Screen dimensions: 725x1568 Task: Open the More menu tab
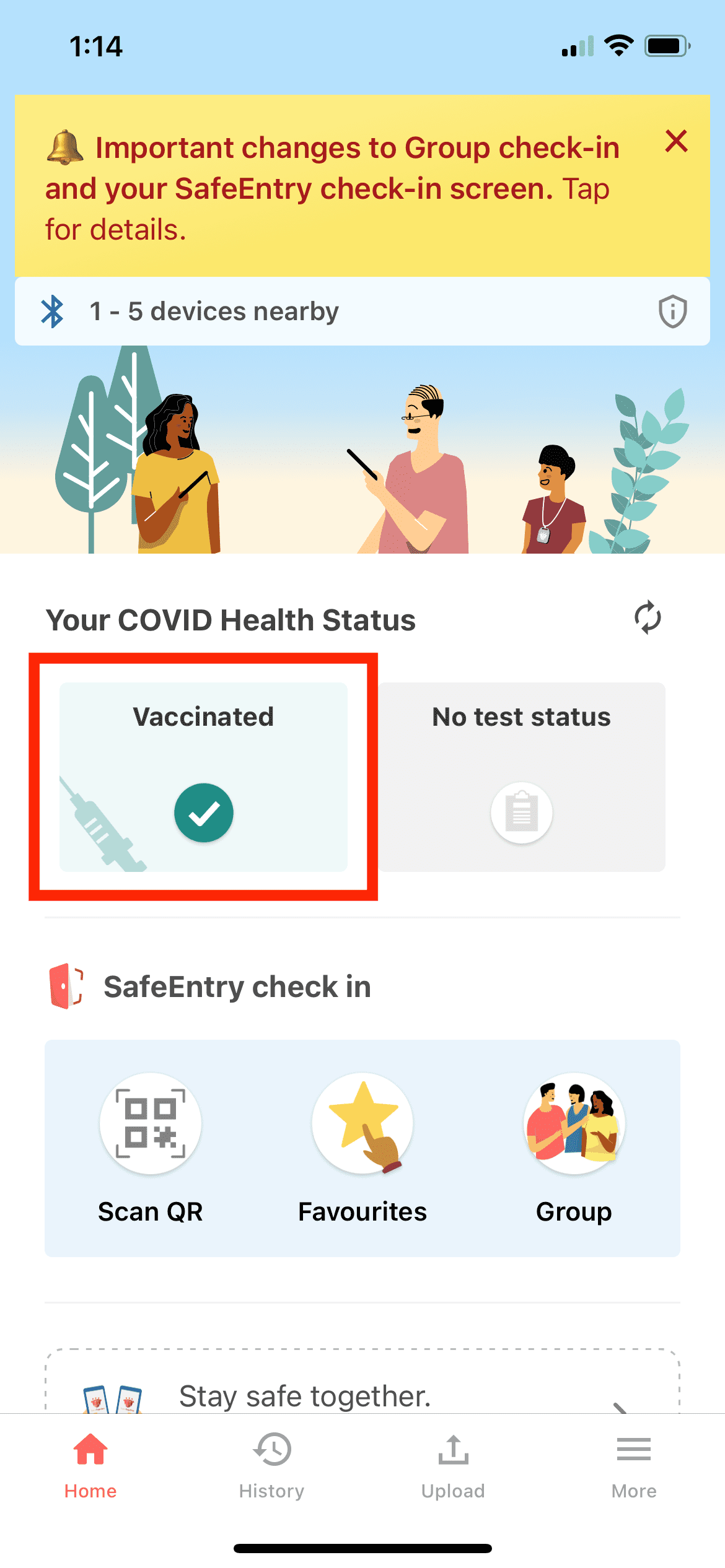[634, 1465]
